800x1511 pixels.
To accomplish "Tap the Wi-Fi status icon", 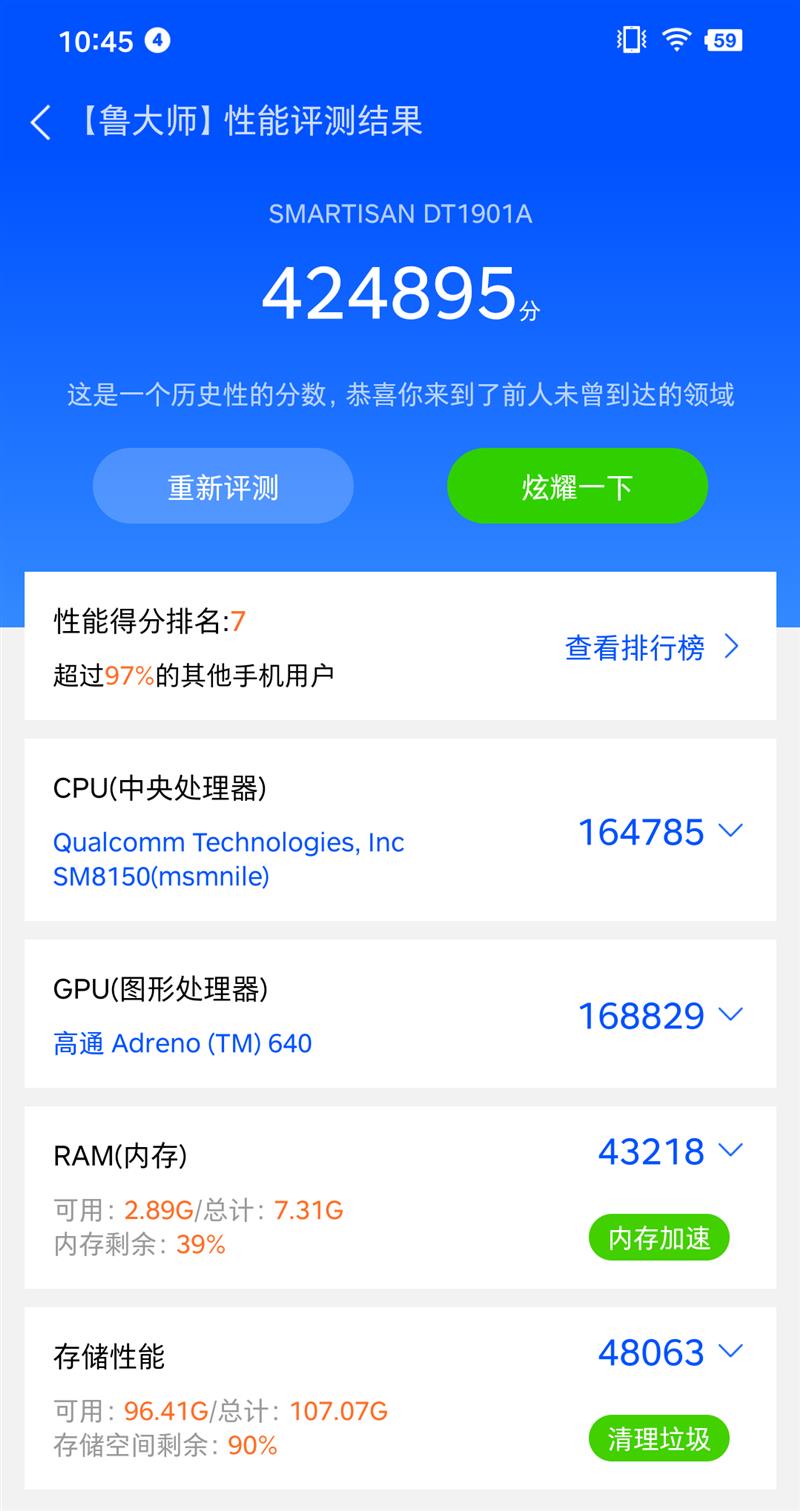I will (x=676, y=39).
